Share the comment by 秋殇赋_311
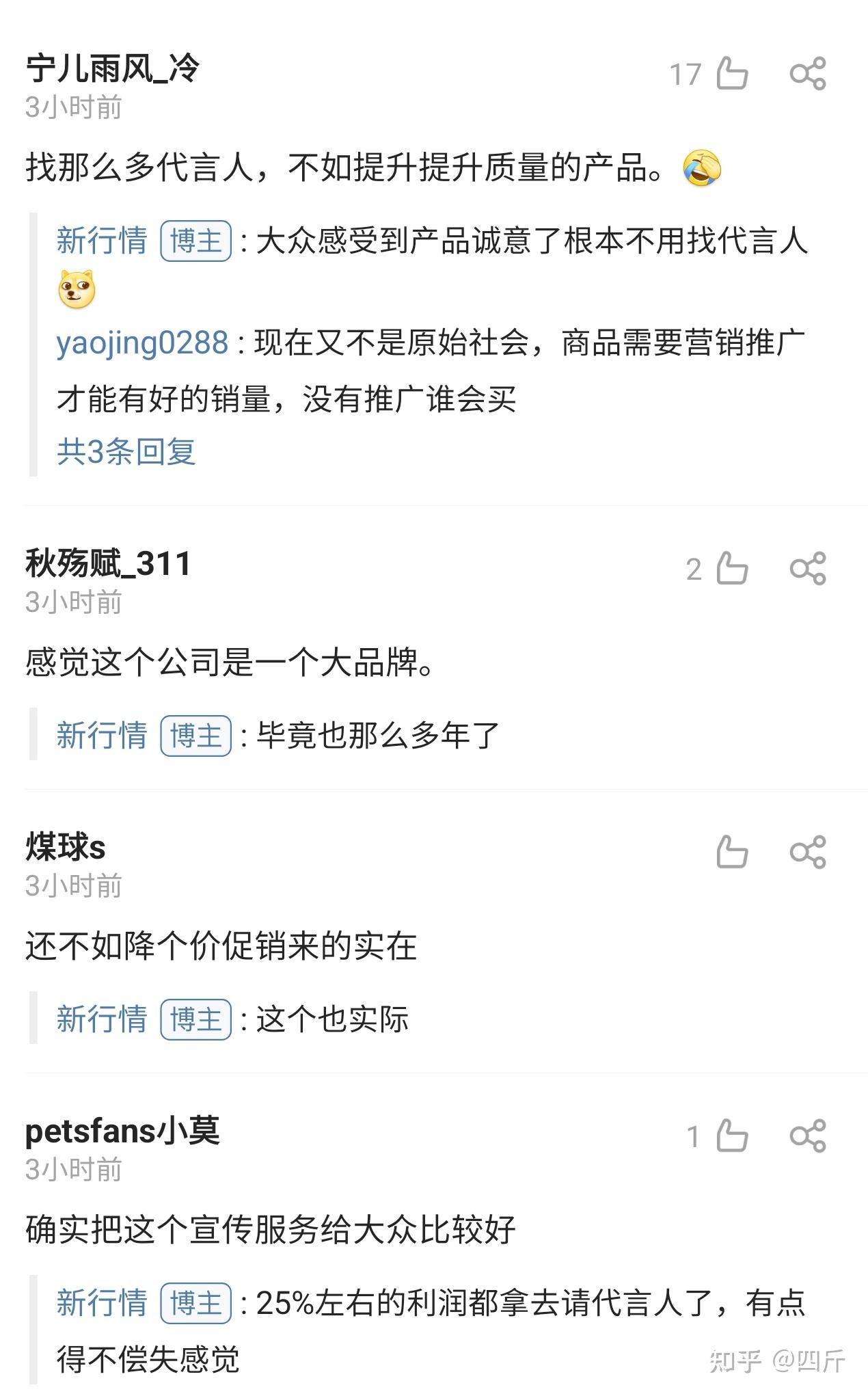 coord(808,568)
